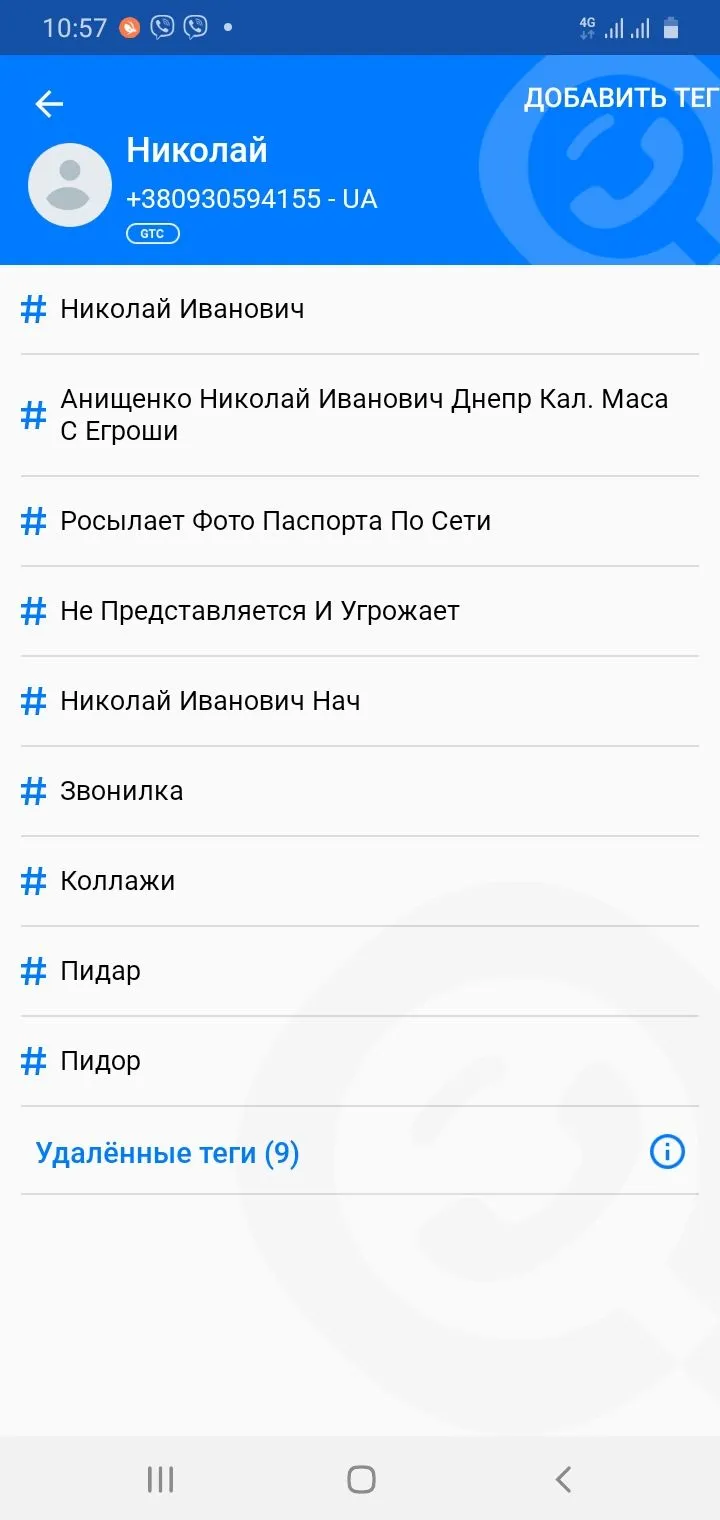Select tag Росылает Фото Паспорта По Сети
720x1520 pixels.
tap(275, 521)
